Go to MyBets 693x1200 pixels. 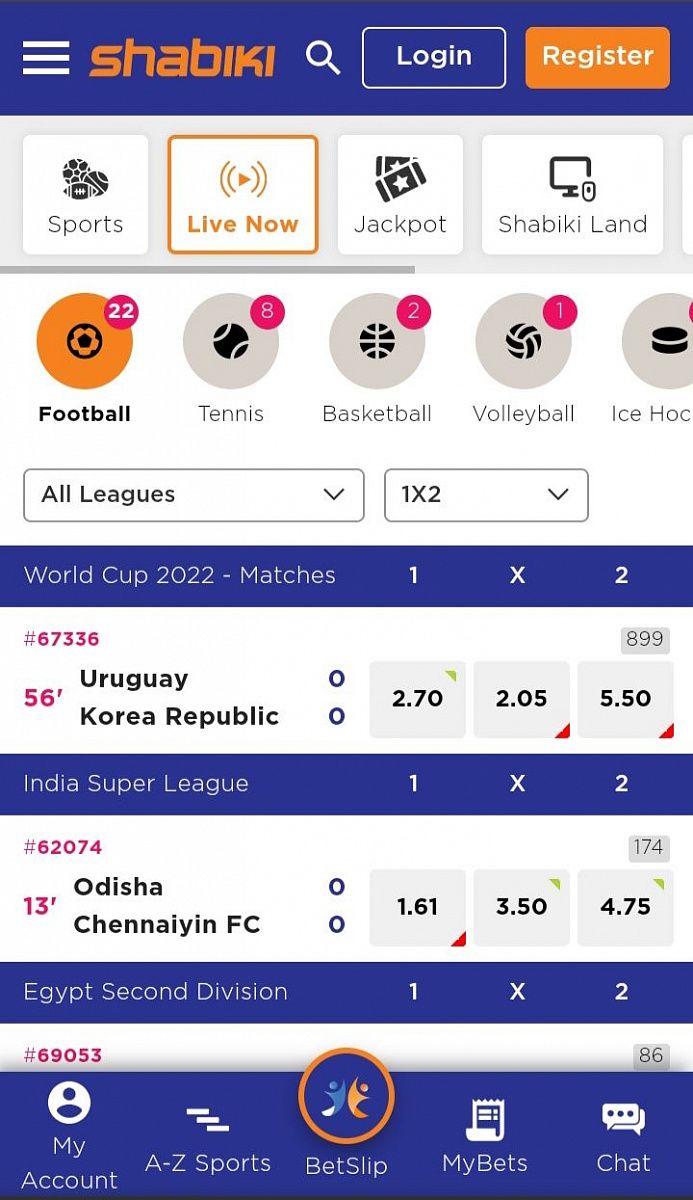(x=485, y=1135)
